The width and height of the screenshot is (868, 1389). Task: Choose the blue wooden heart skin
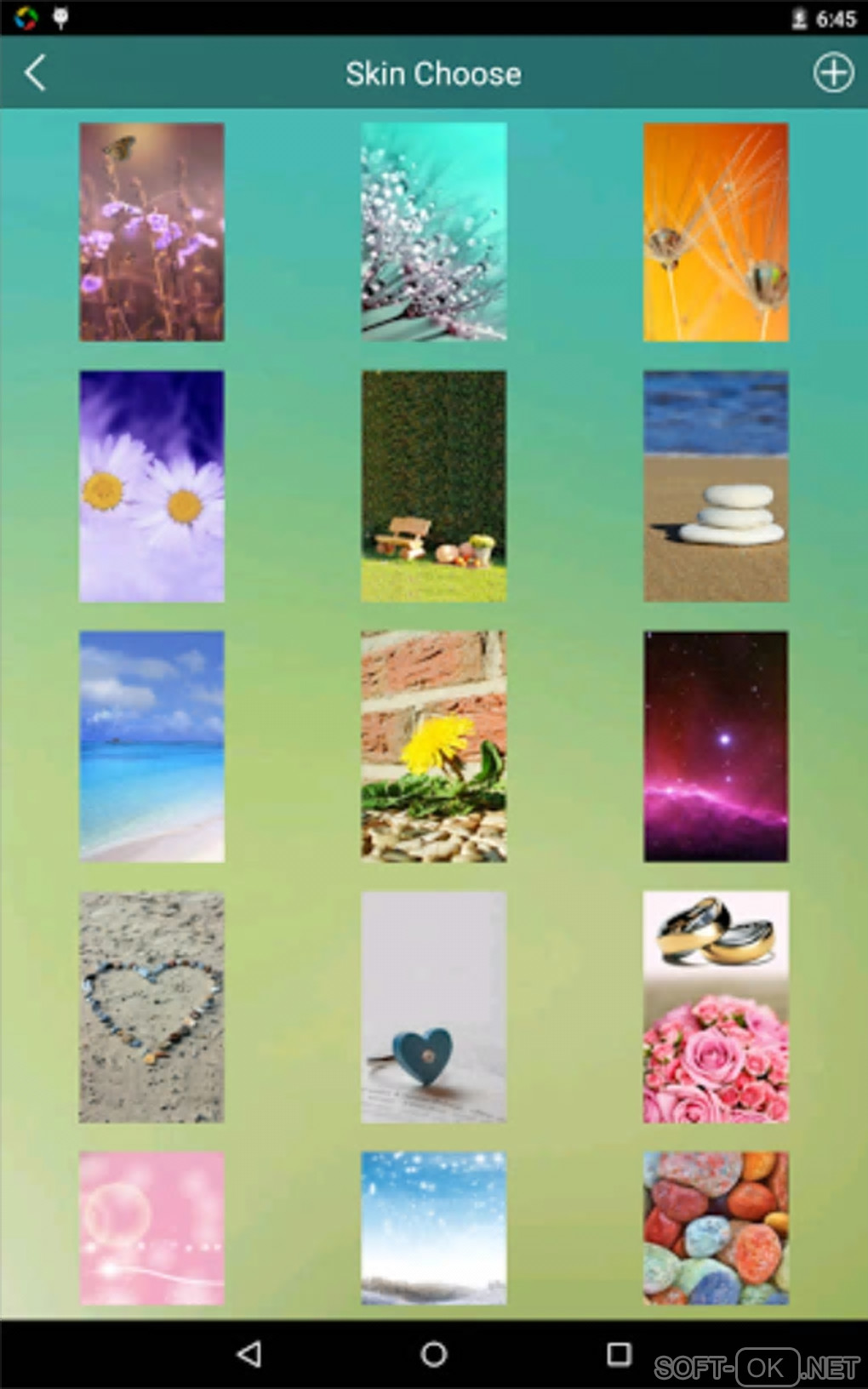(433, 1007)
